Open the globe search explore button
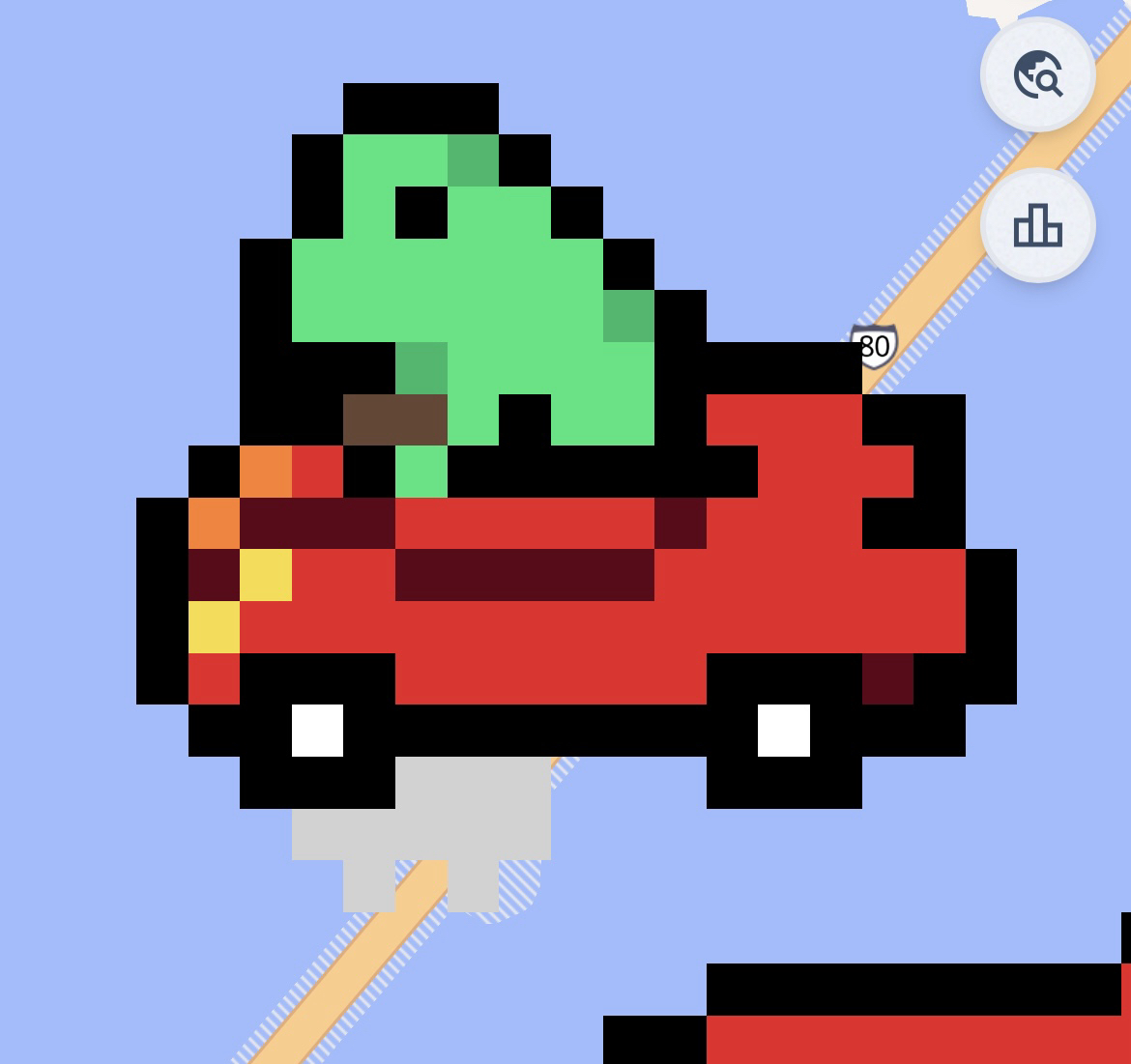This screenshot has height=1064, width=1131. pos(1037,75)
